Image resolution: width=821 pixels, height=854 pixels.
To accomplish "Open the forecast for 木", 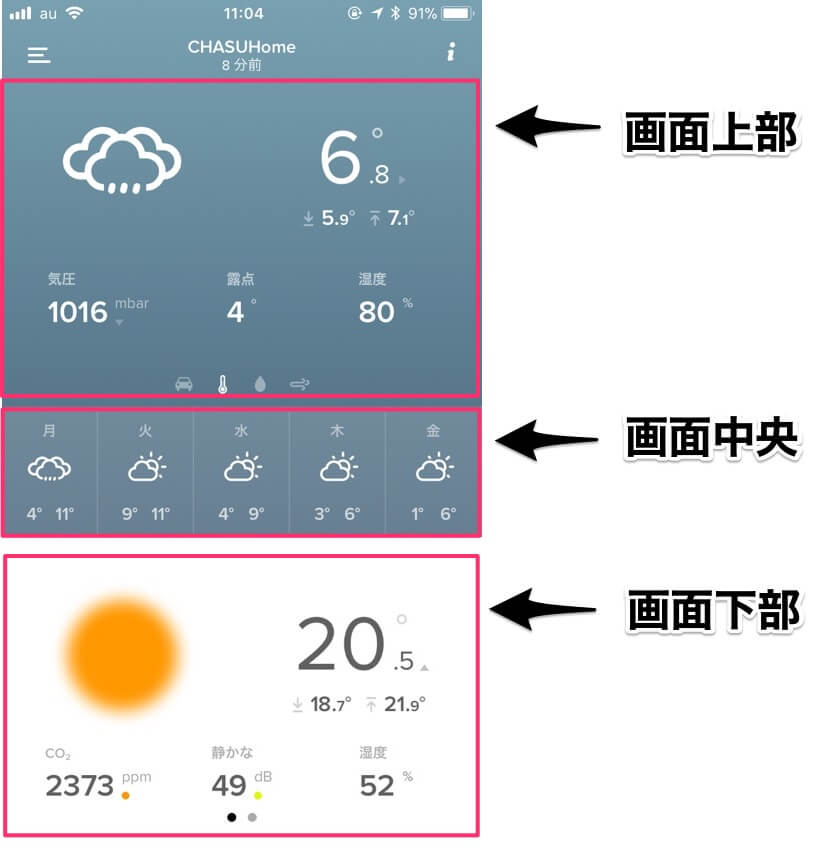I will click(337, 472).
